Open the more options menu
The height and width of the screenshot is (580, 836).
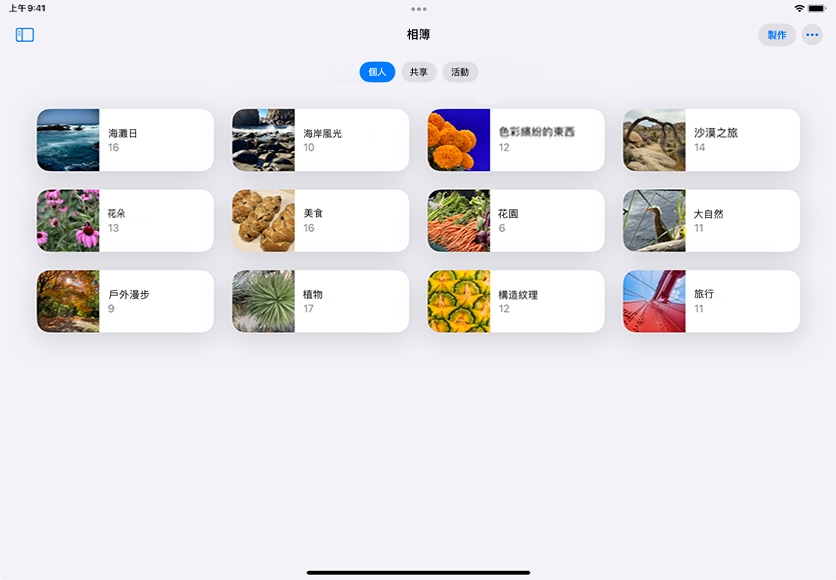coord(812,35)
